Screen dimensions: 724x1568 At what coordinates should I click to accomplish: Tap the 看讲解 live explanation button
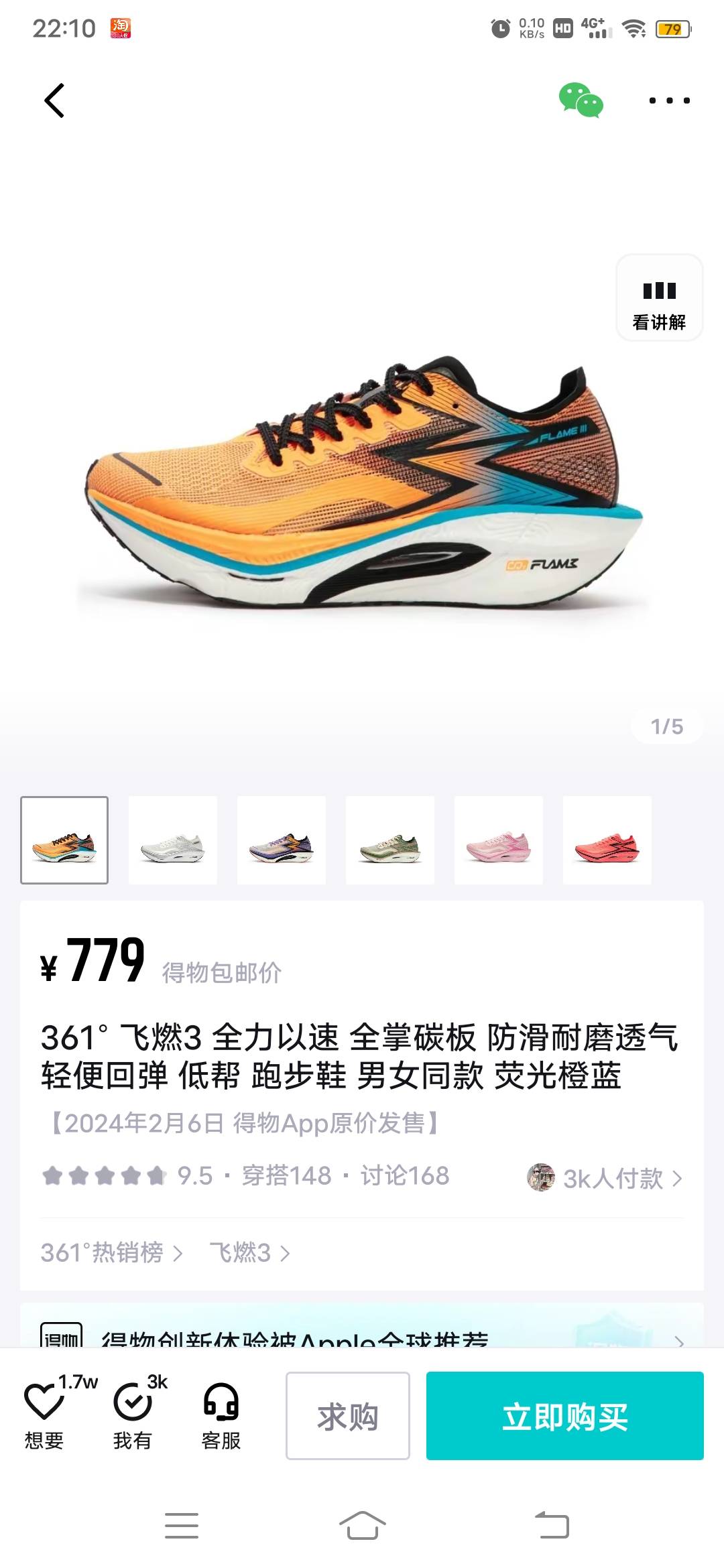click(x=659, y=298)
